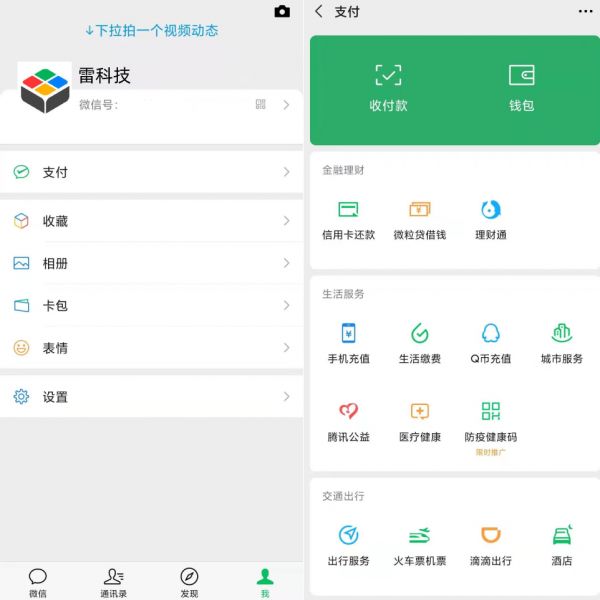The height and width of the screenshot is (600, 600).
Task: Switch to the 发现 discover tab
Action: coord(189,581)
